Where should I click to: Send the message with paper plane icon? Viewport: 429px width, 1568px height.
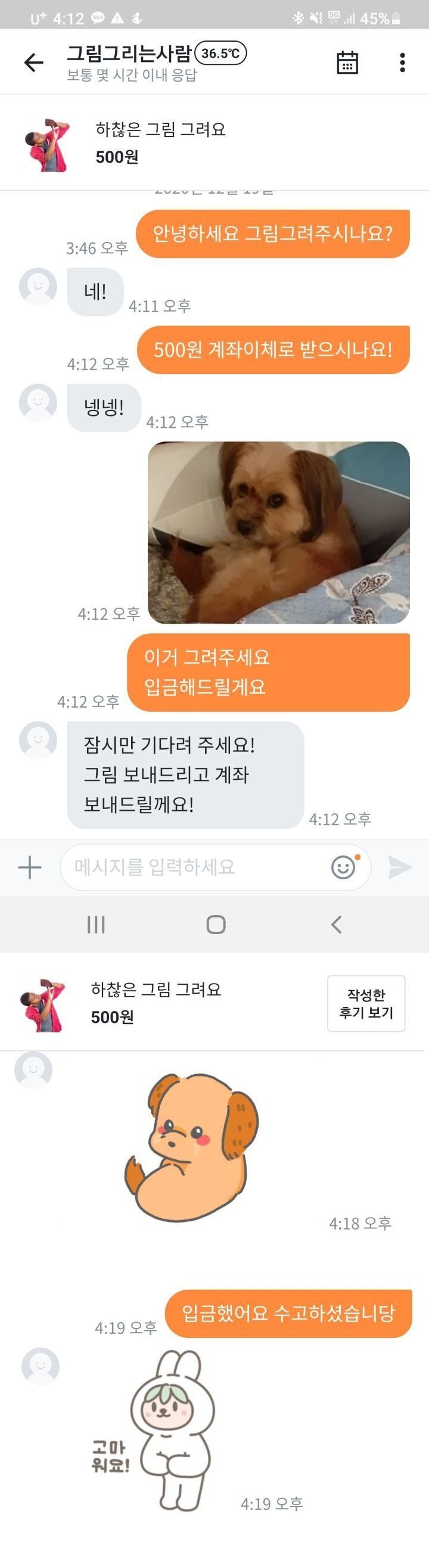[x=400, y=867]
